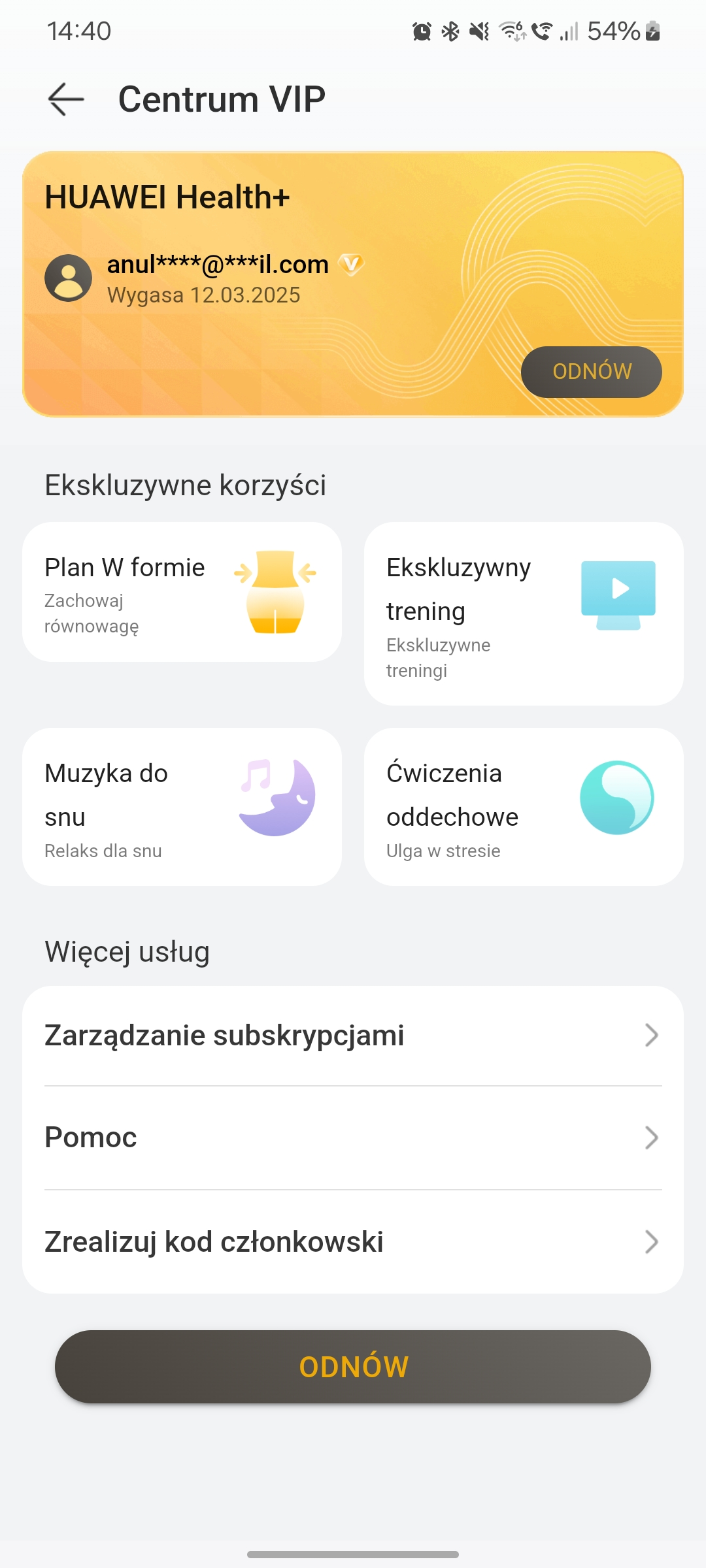Open Ćwiczenia oddechowe card
The width and height of the screenshot is (706, 1568).
[523, 807]
